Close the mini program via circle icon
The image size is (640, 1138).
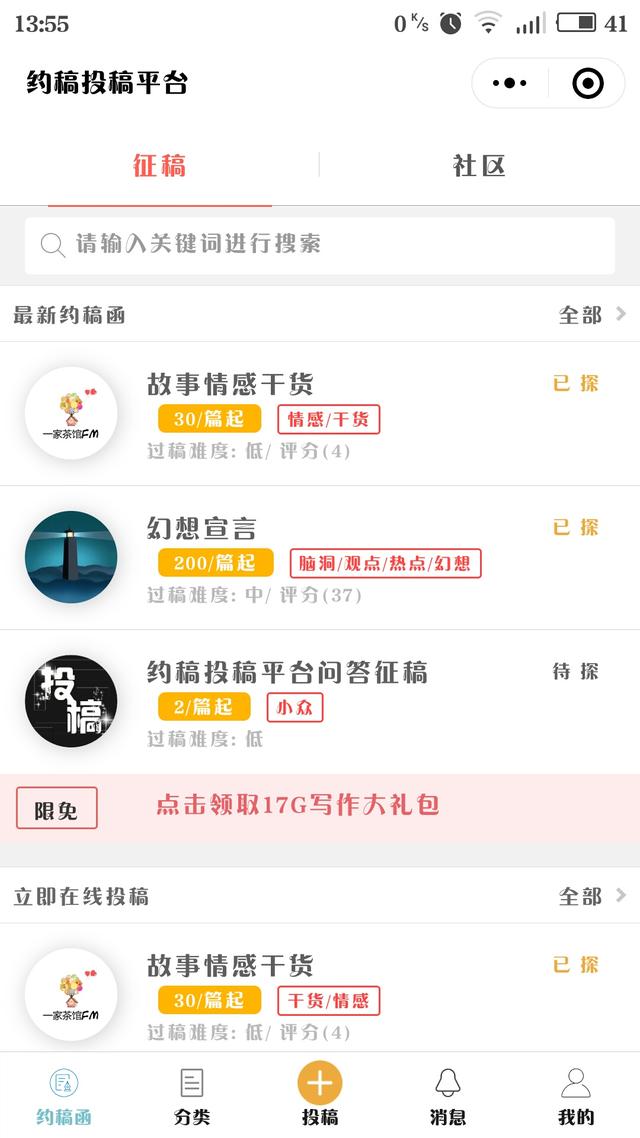pos(588,83)
